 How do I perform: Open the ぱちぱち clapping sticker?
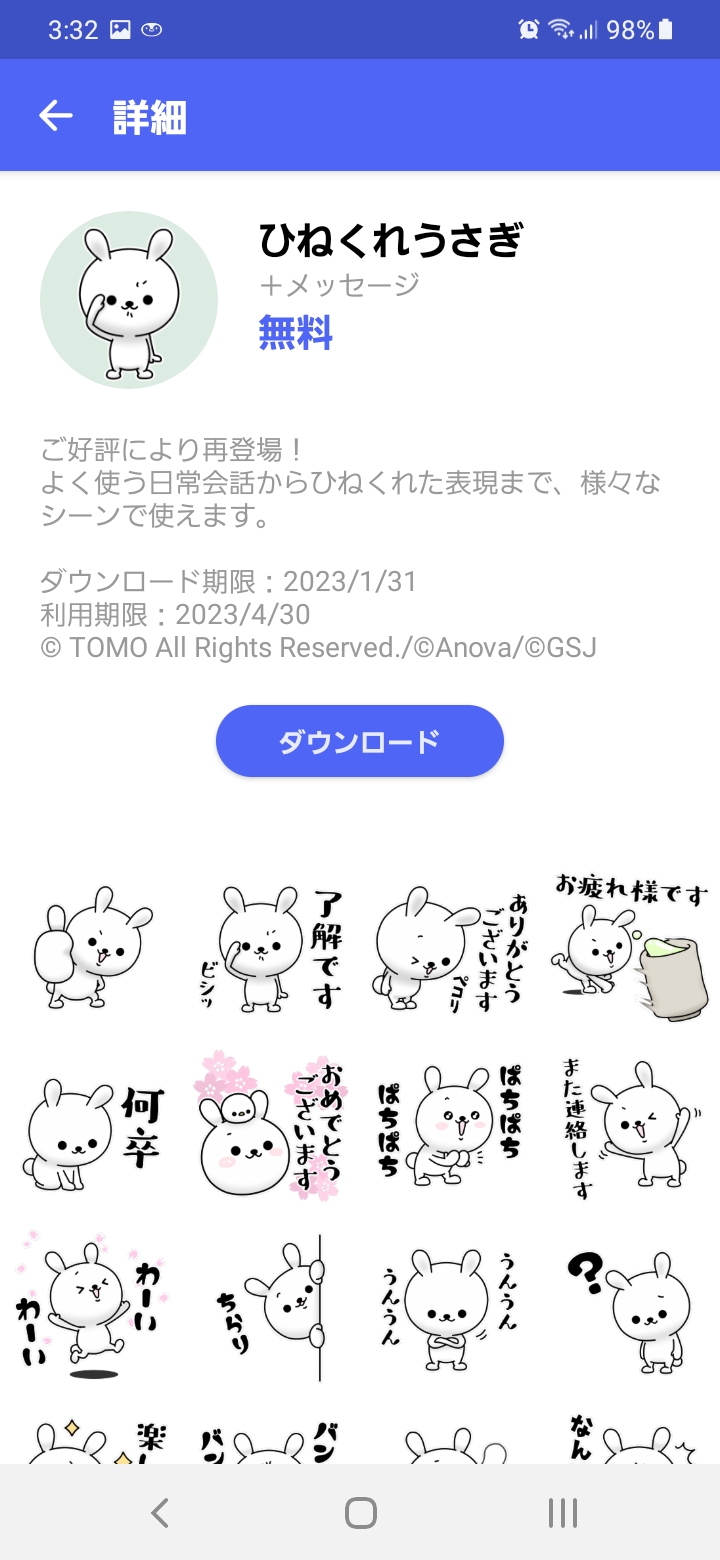[450, 1124]
